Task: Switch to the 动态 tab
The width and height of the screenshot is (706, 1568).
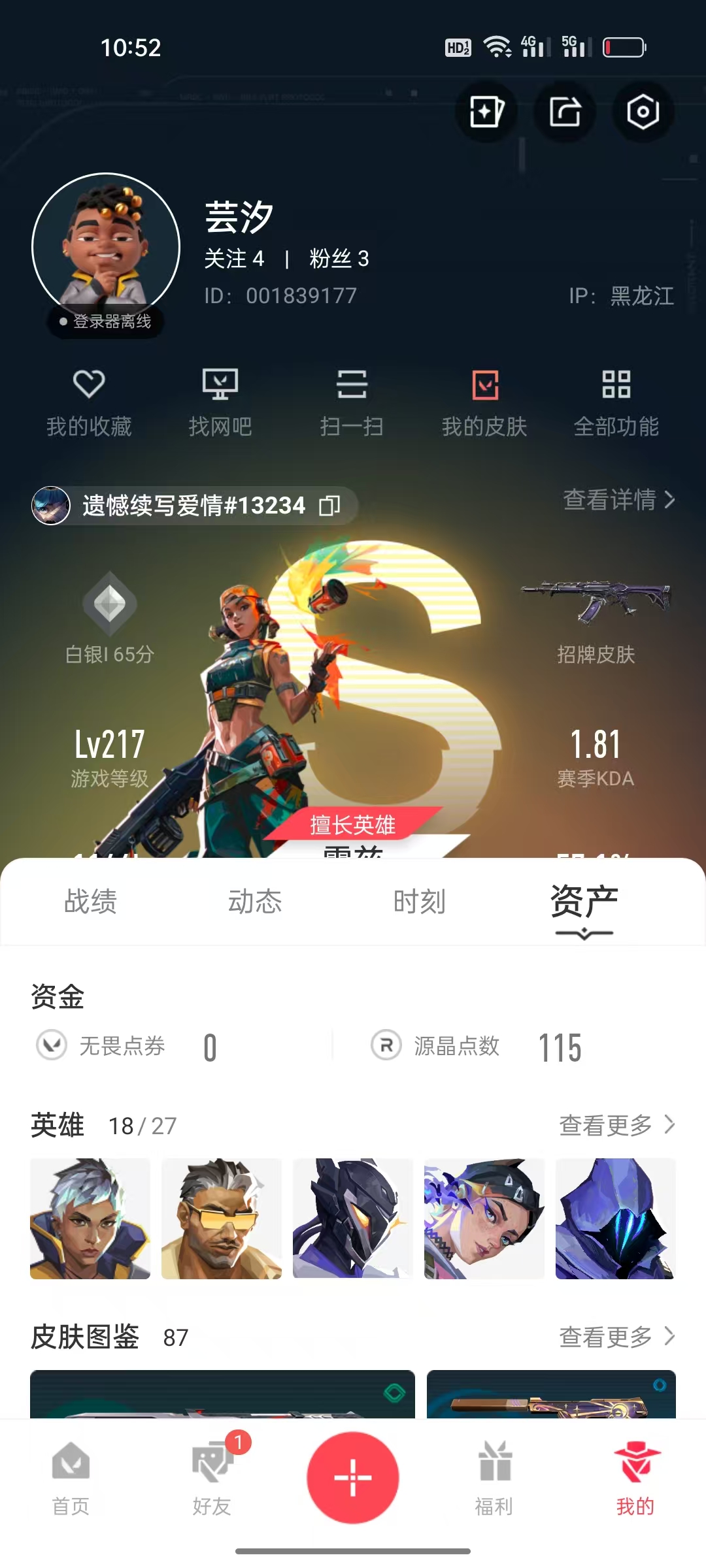Action: click(255, 902)
